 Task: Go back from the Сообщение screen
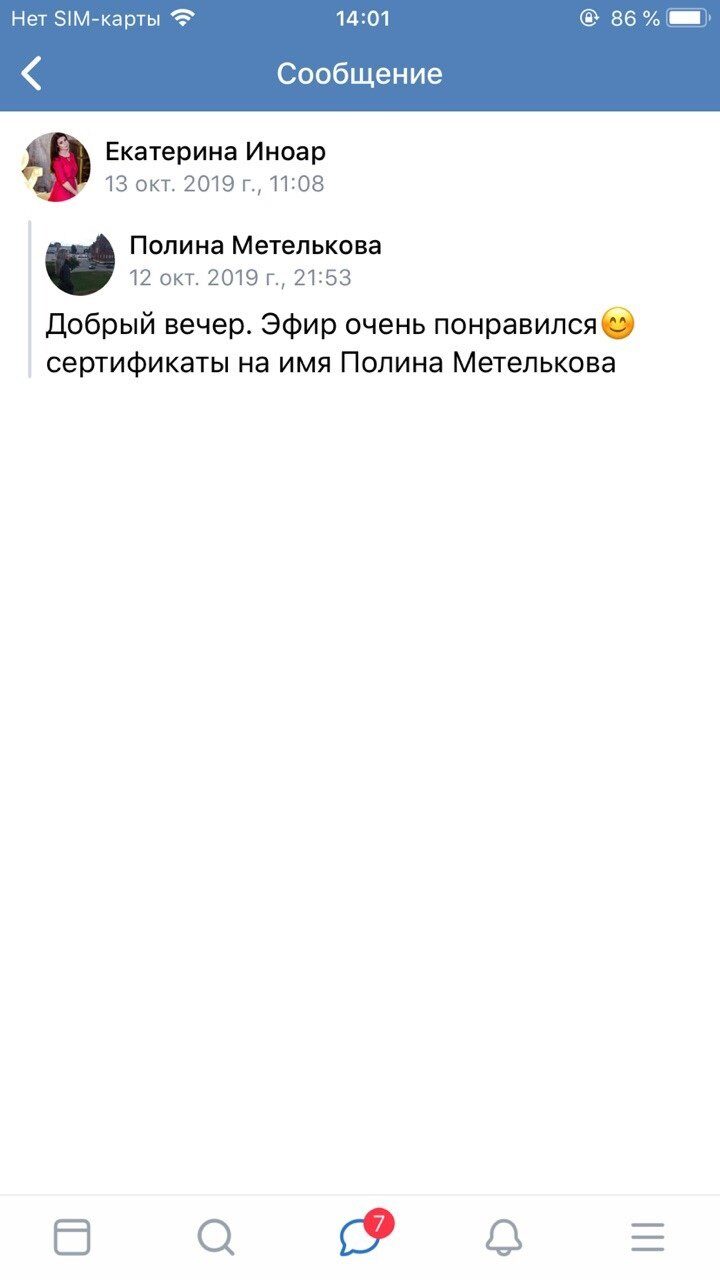pos(32,74)
